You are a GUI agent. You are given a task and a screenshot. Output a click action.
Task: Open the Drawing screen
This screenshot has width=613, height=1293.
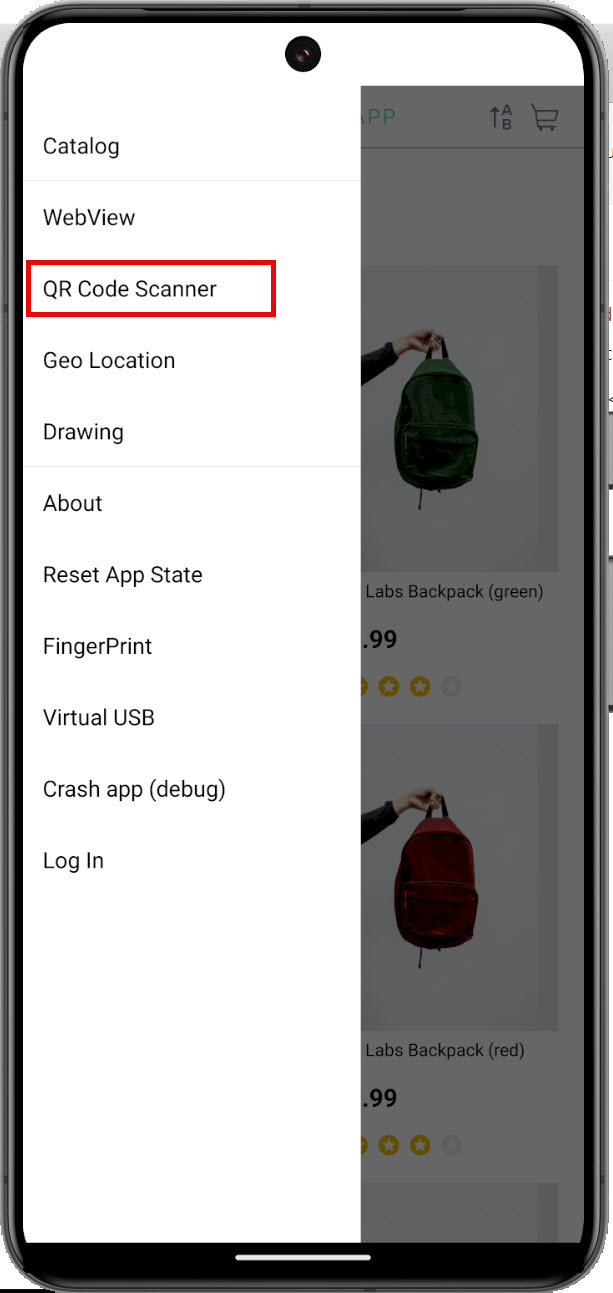83,432
